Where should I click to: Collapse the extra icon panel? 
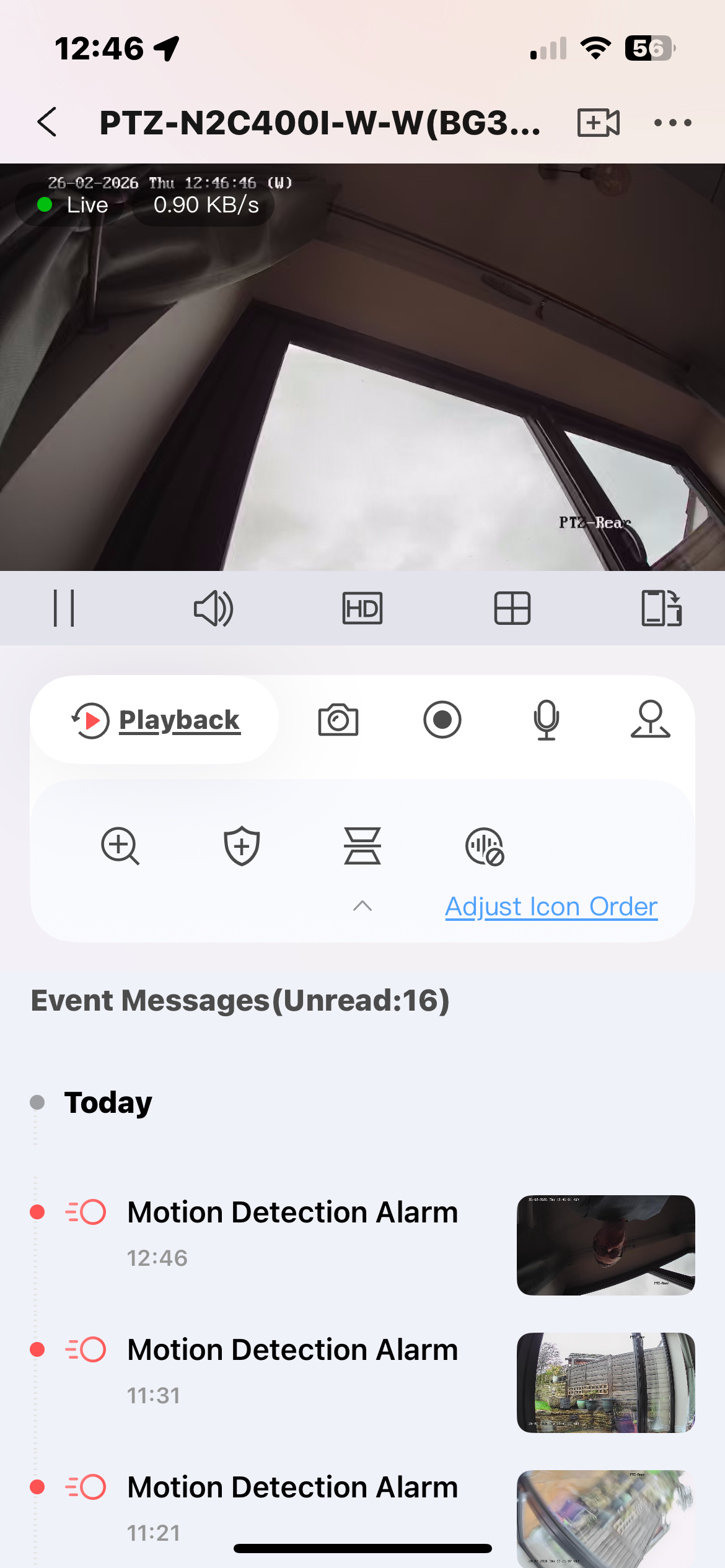pyautogui.click(x=362, y=906)
